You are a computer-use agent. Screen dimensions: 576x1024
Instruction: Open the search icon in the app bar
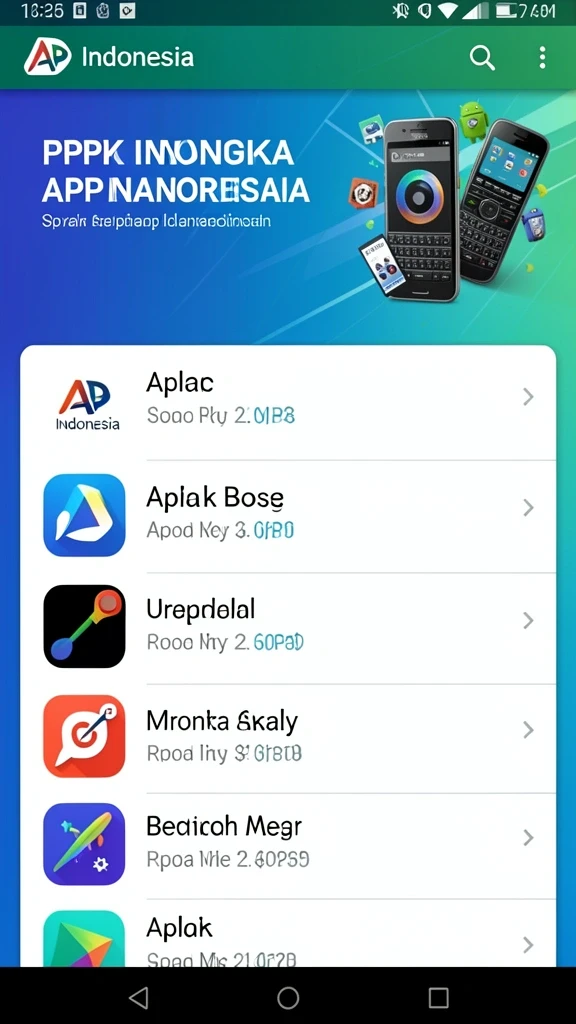(482, 58)
